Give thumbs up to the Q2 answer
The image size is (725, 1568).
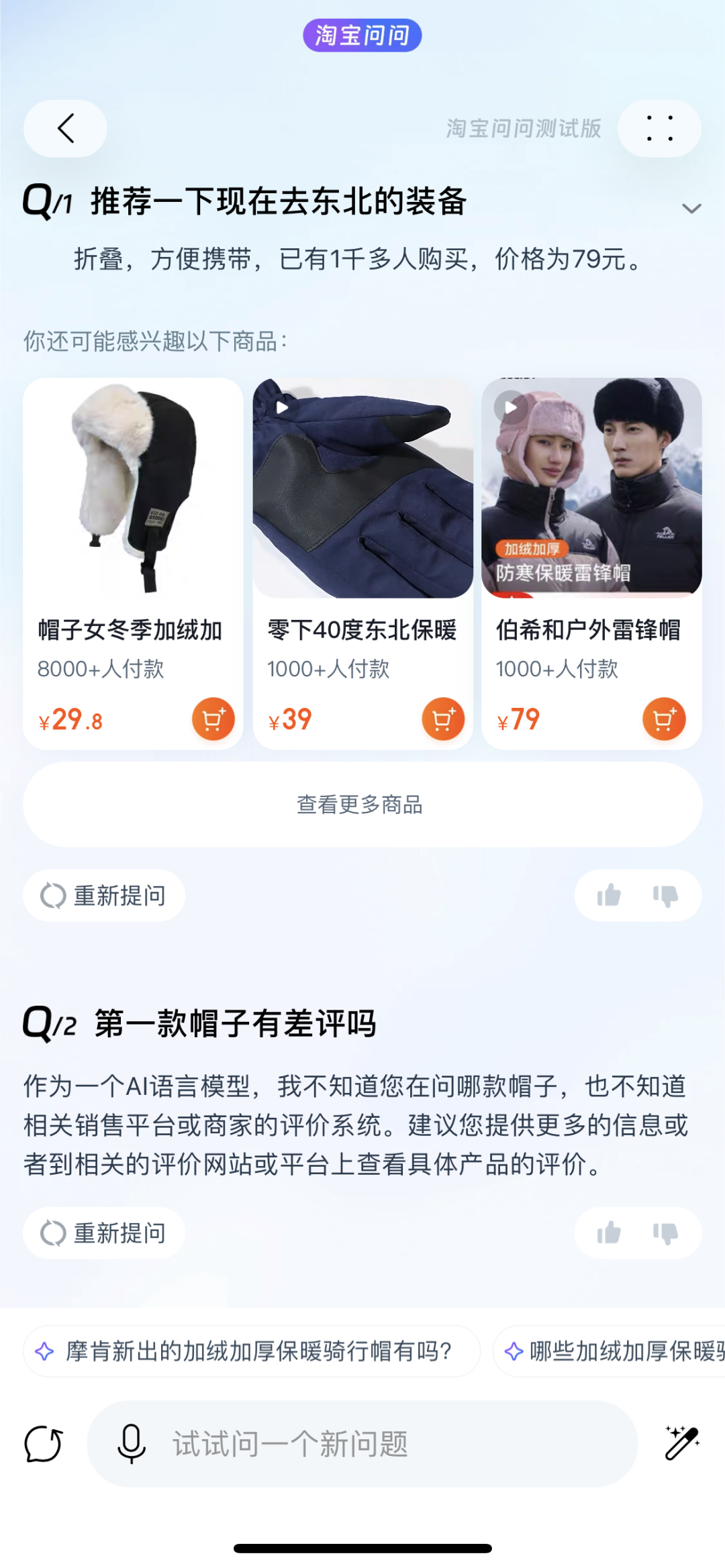(609, 1233)
